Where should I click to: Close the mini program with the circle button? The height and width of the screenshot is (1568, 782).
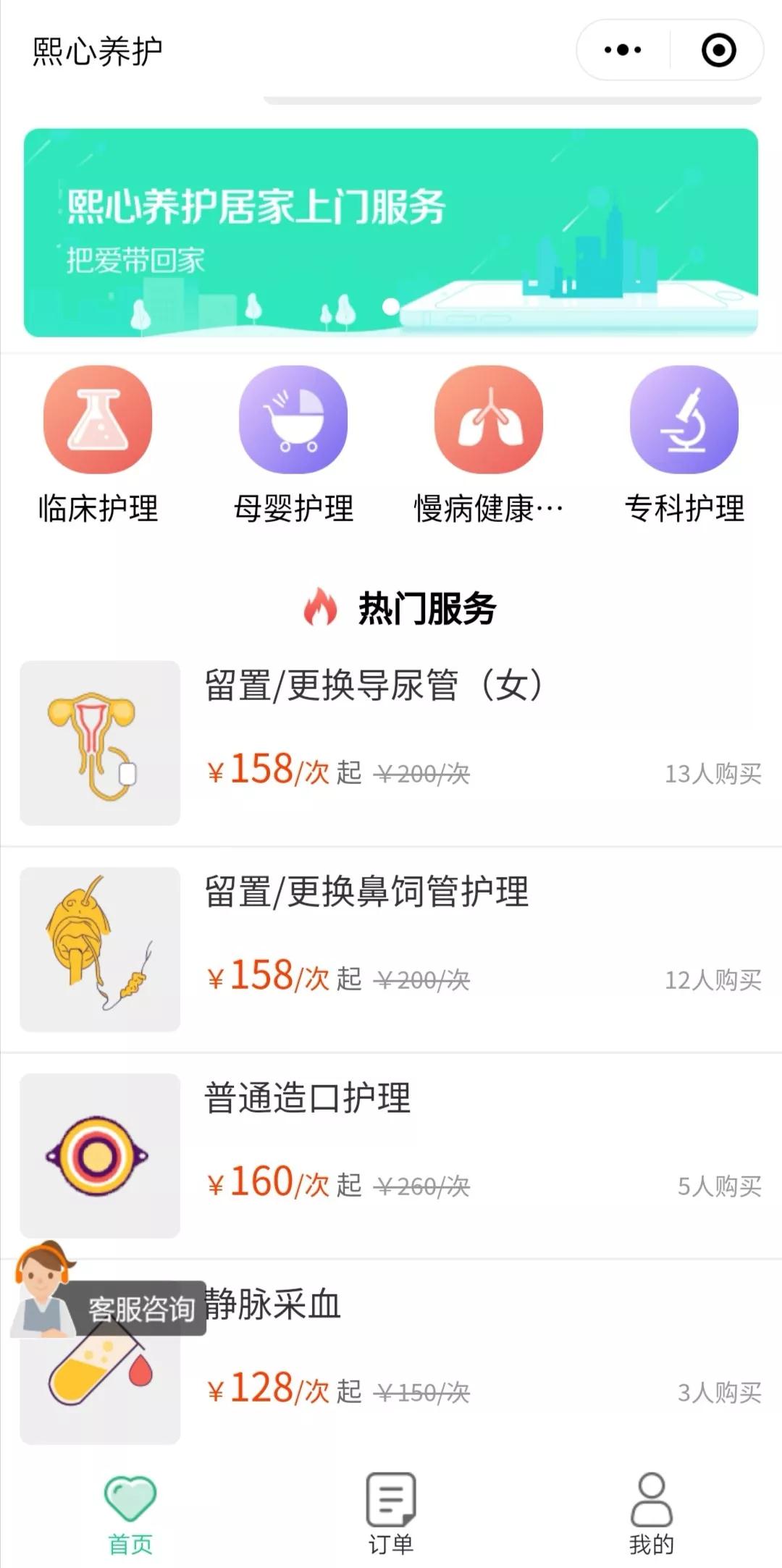[x=718, y=50]
